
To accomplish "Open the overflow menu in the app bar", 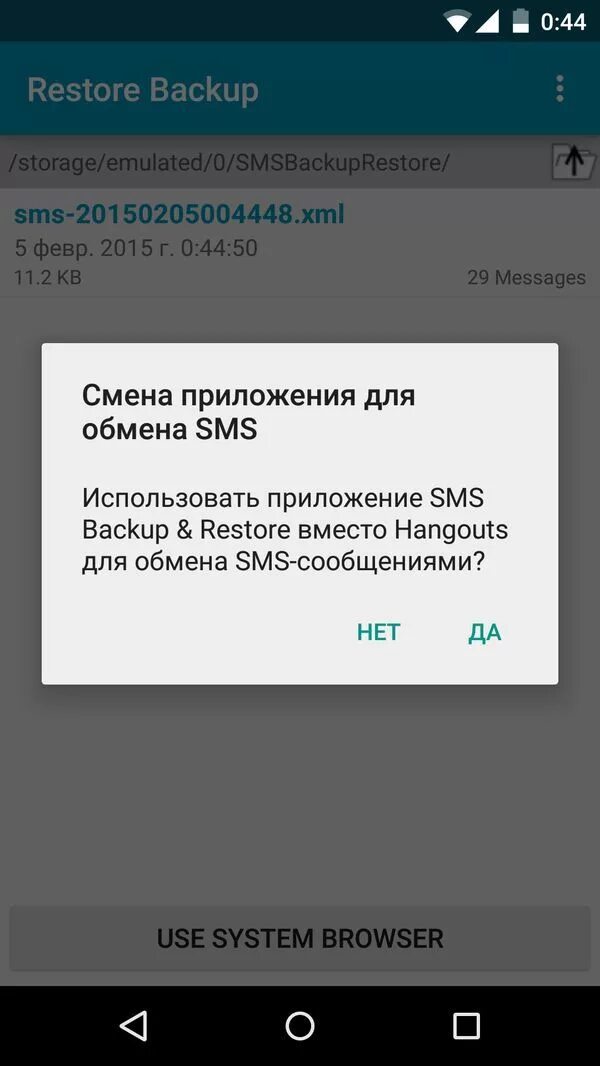I will 560,89.
